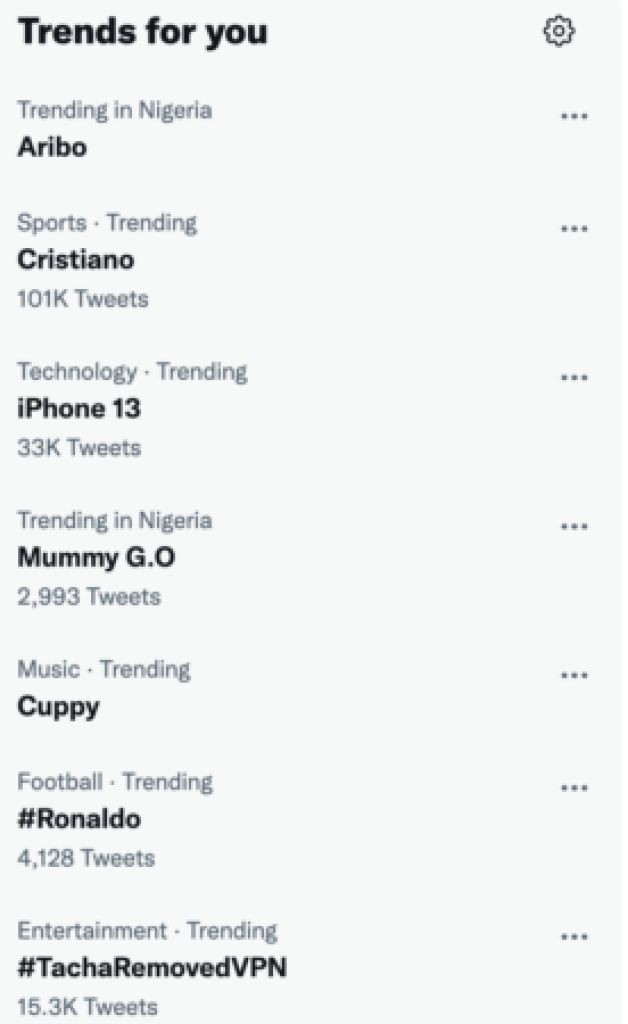Tap the three dots beside Cristiano
This screenshot has height=1024, width=628.
pos(574,229)
